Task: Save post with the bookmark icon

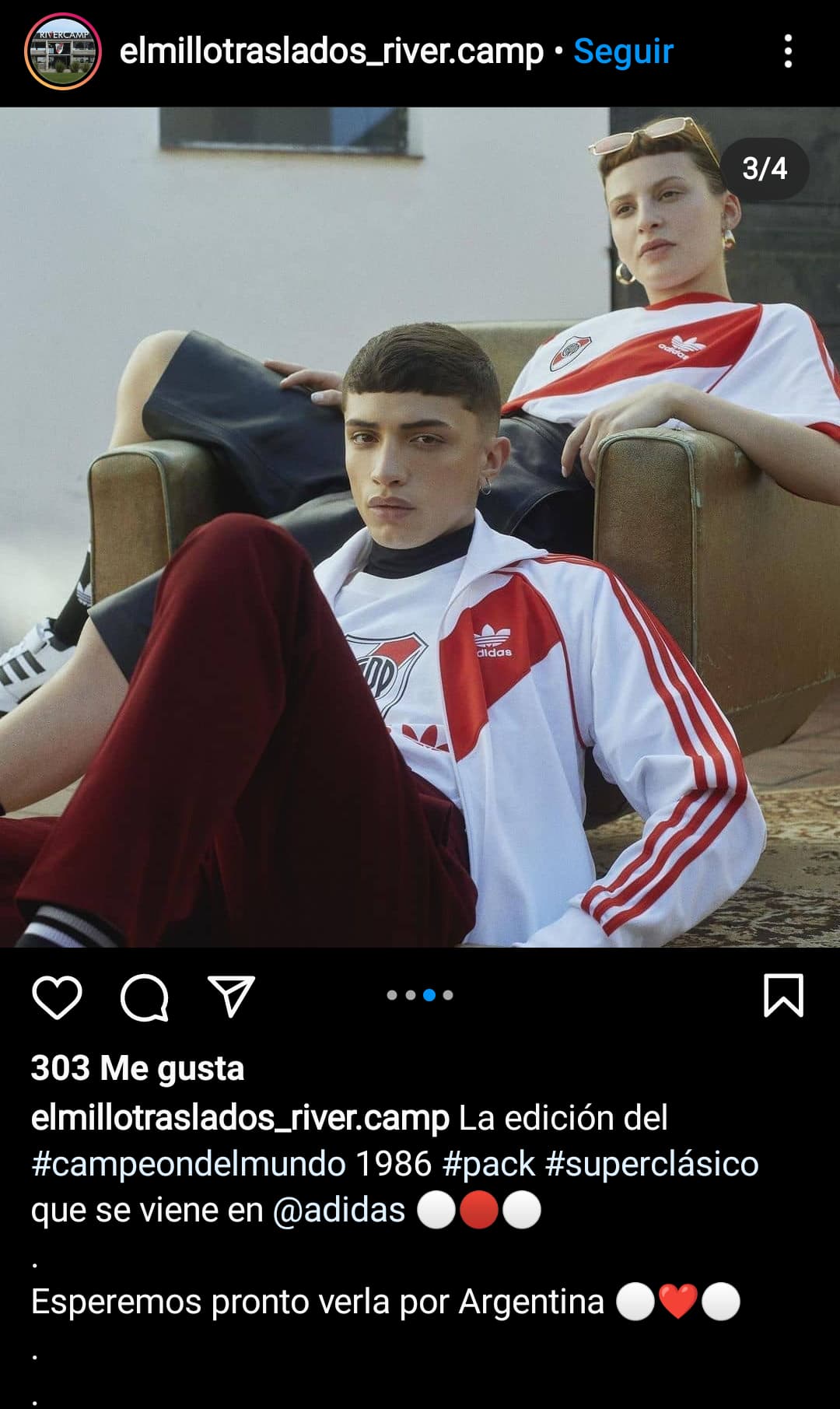Action: pyautogui.click(x=783, y=995)
